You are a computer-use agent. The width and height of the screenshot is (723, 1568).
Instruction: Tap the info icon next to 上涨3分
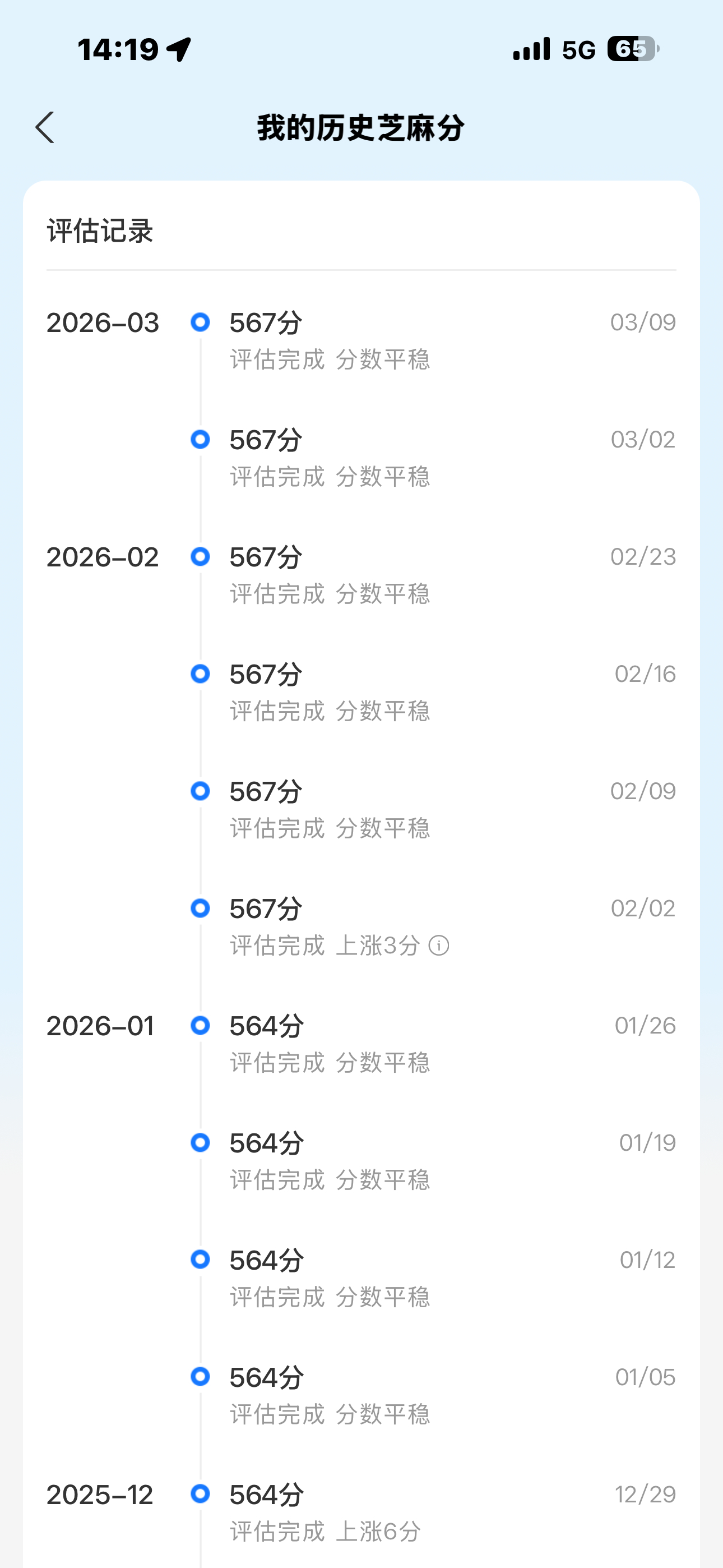tap(440, 946)
